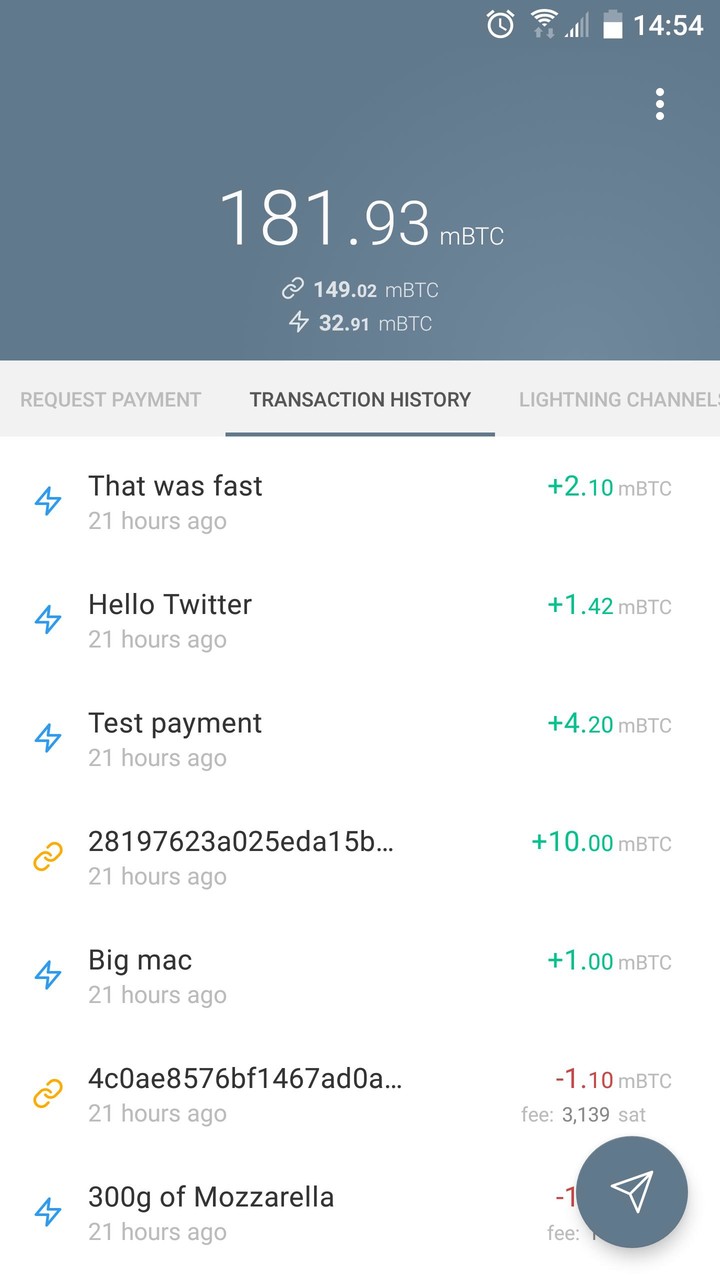This screenshot has height=1280, width=720.
Task: Select the Transaction History tab
Action: pyautogui.click(x=360, y=399)
